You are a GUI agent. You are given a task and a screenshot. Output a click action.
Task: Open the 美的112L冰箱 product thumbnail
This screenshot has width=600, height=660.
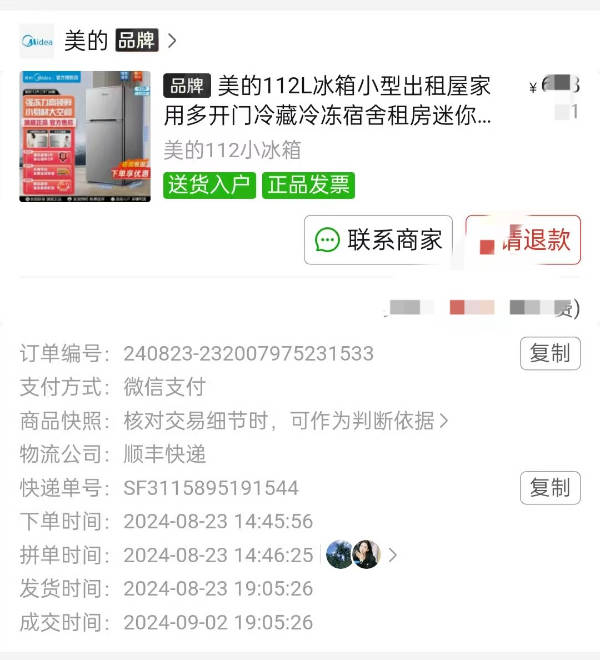84,136
